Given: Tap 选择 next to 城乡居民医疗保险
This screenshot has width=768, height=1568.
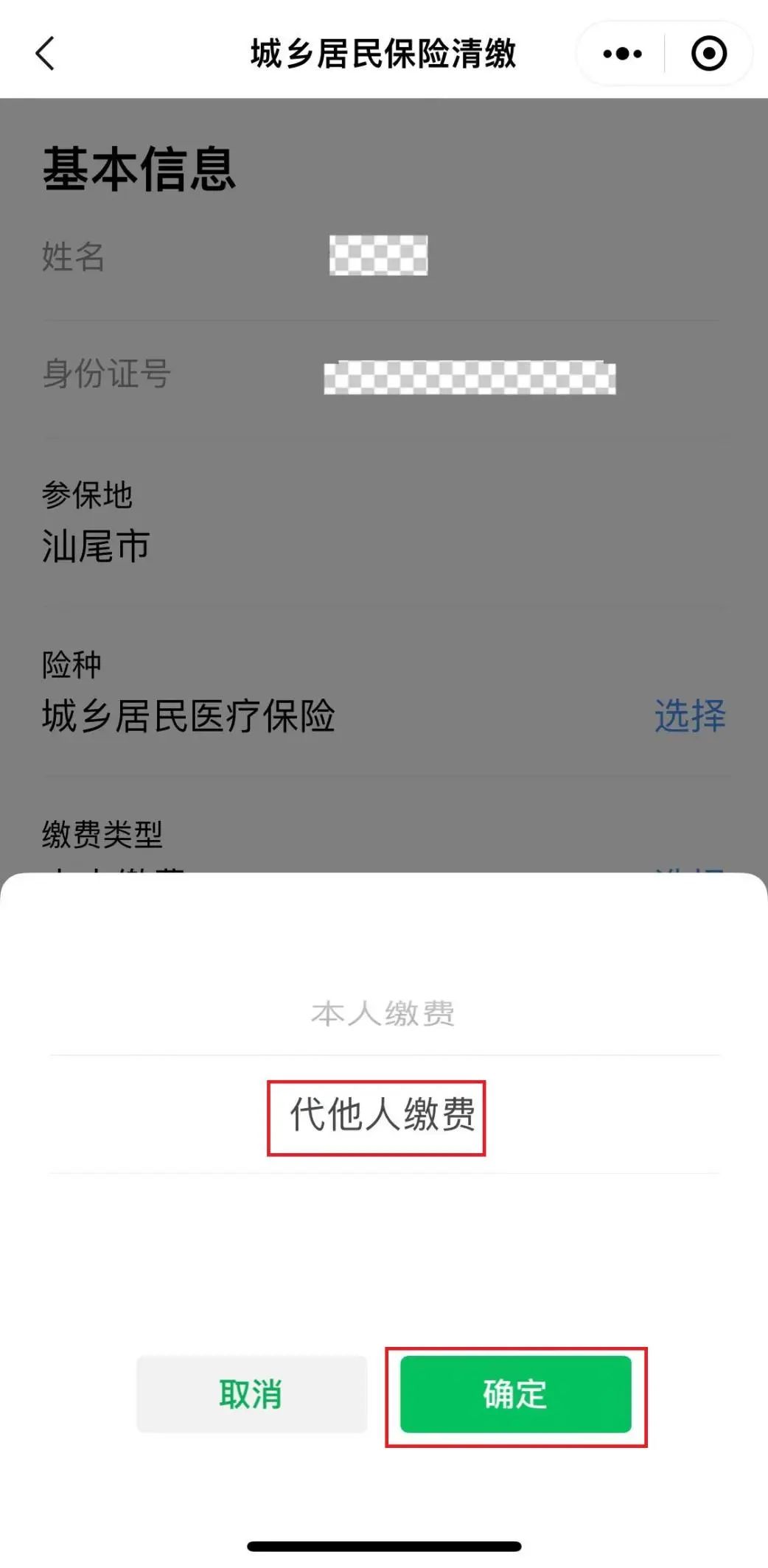Looking at the screenshot, I should coord(690,715).
